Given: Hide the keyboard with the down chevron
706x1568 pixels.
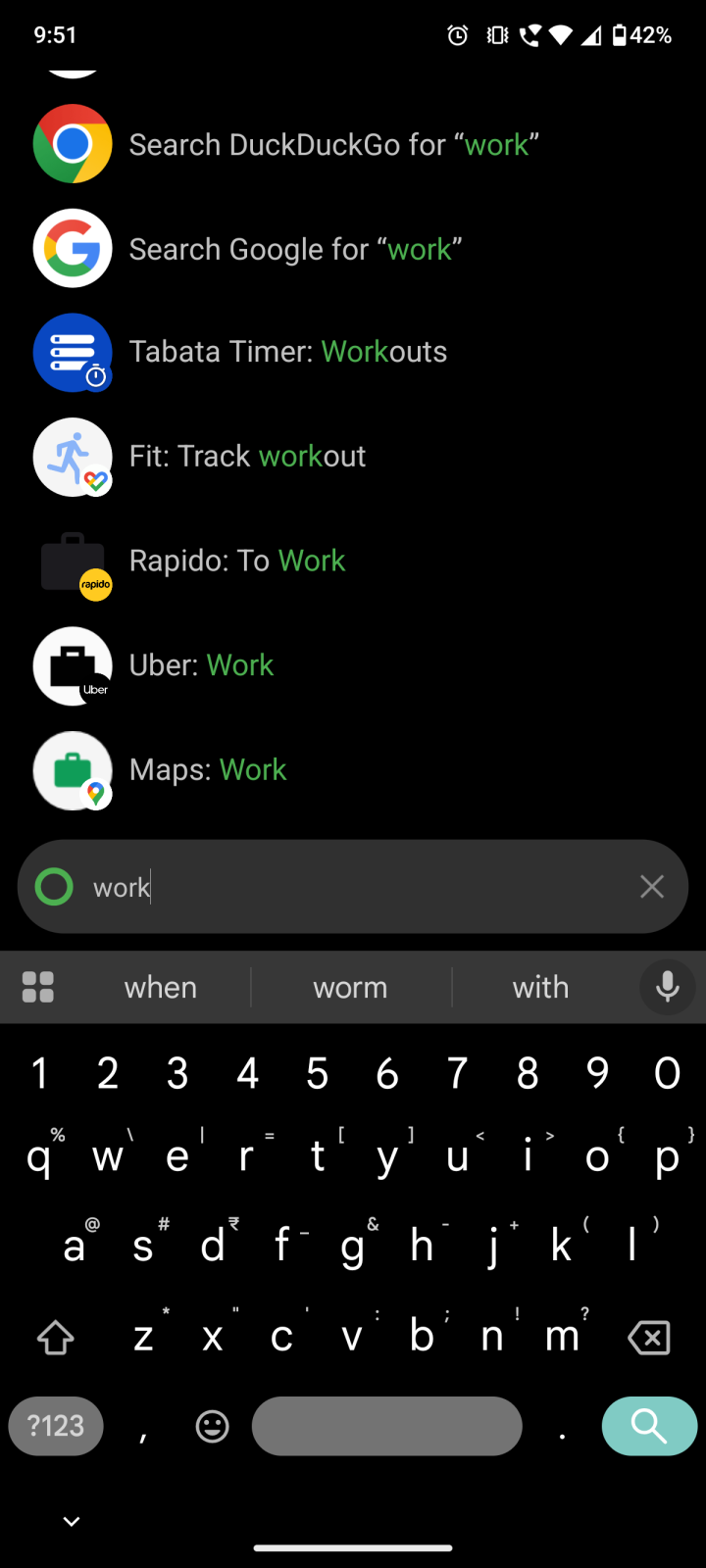Looking at the screenshot, I should 71,1521.
